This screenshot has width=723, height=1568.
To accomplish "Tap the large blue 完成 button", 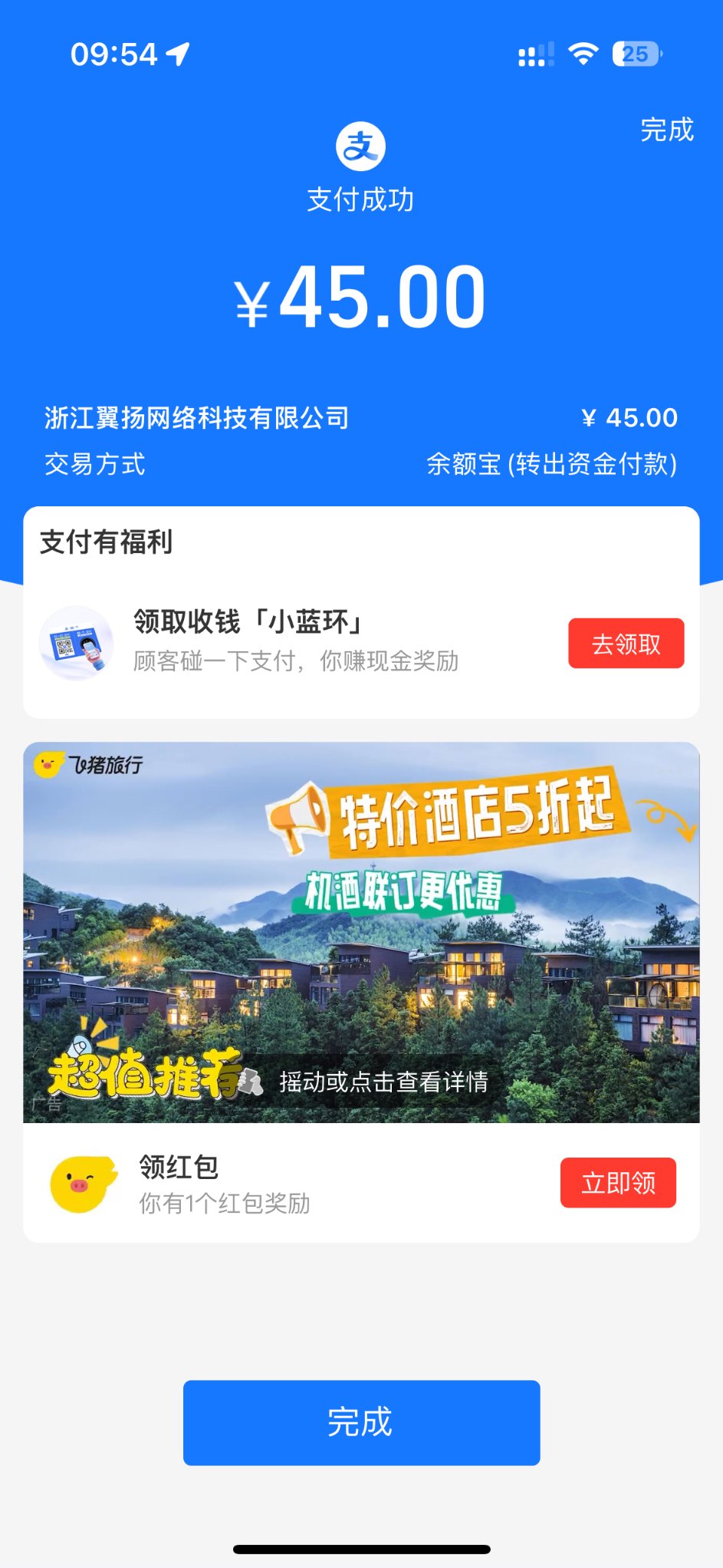I will point(361,1422).
